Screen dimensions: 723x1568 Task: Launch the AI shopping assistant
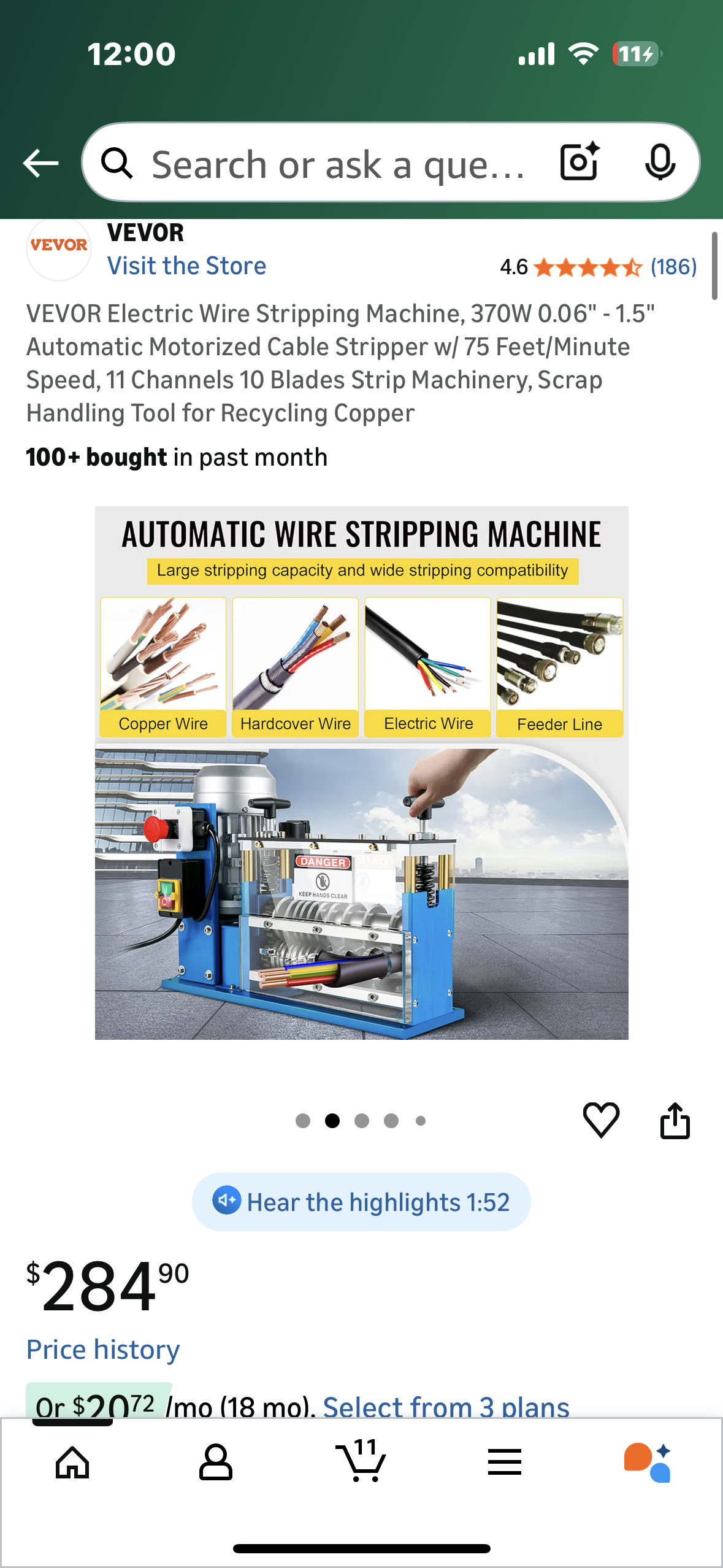648,1462
